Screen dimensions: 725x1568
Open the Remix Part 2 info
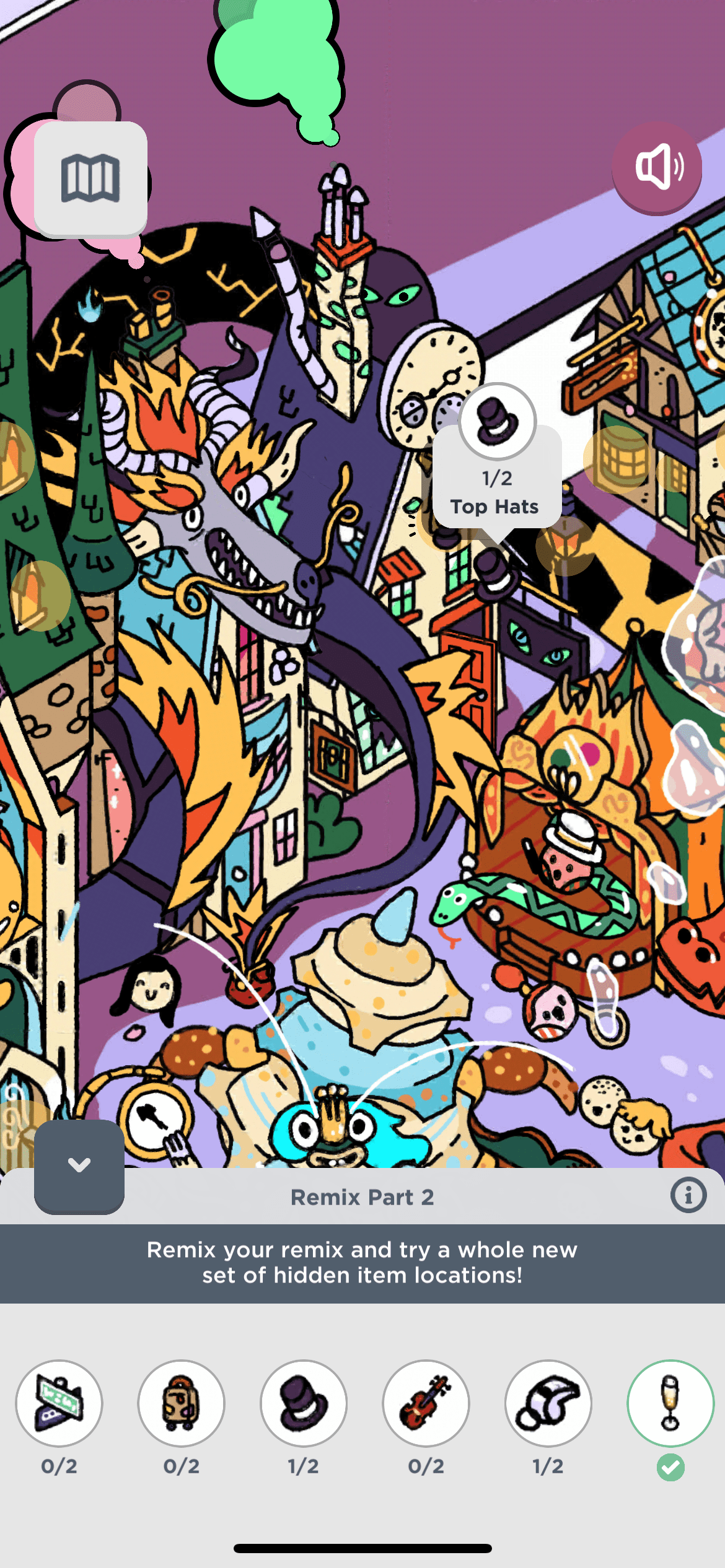(688, 1195)
